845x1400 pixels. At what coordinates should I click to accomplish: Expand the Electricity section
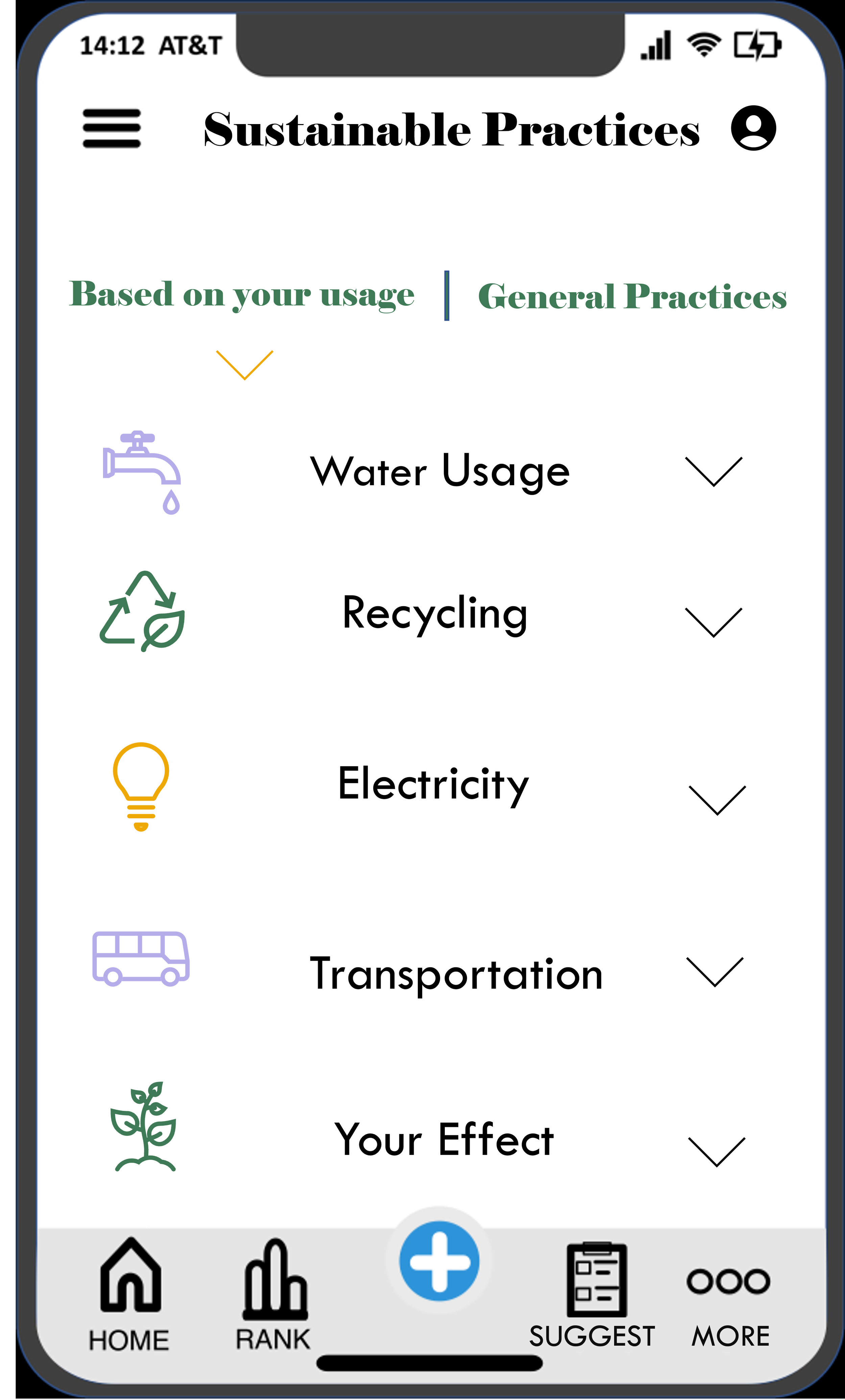(x=717, y=800)
